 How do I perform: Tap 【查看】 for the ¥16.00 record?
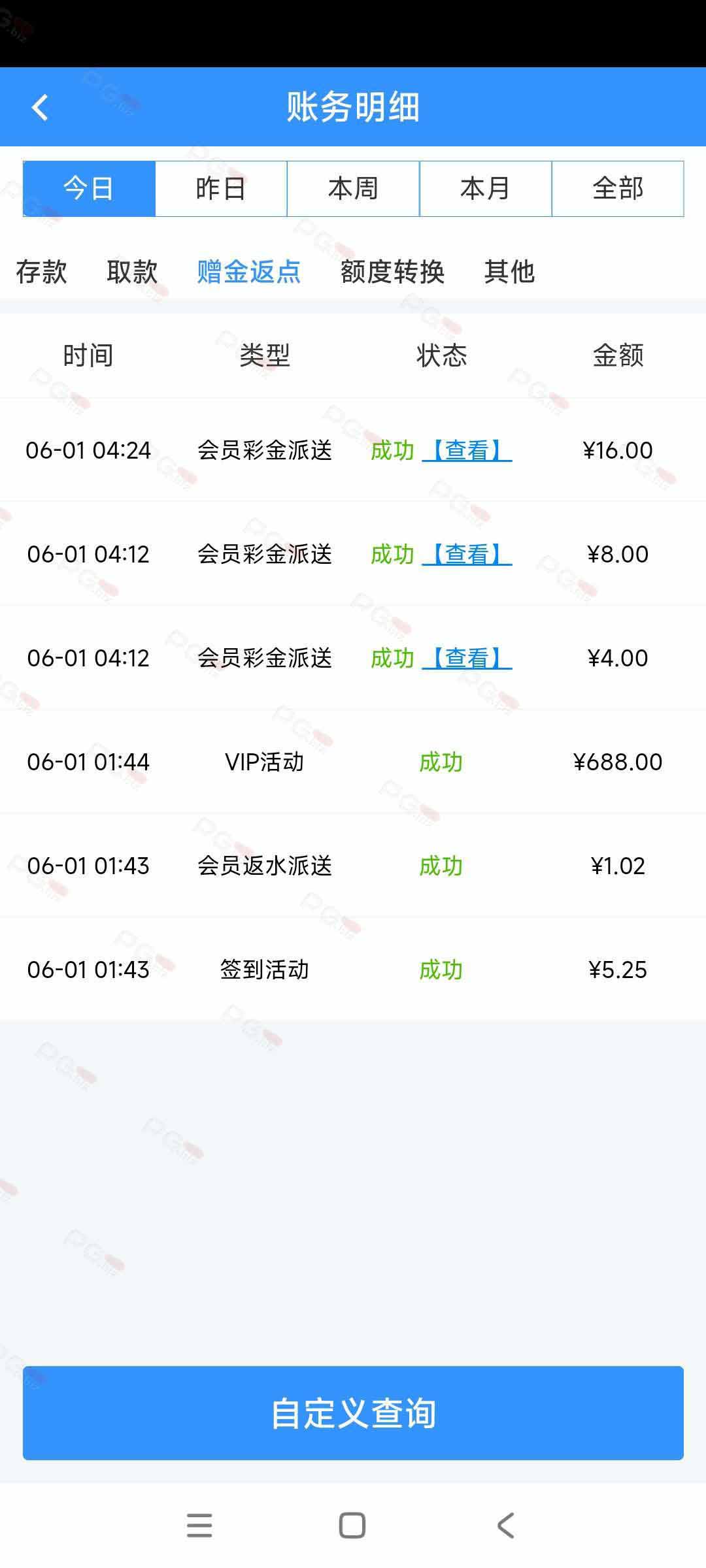coord(467,450)
